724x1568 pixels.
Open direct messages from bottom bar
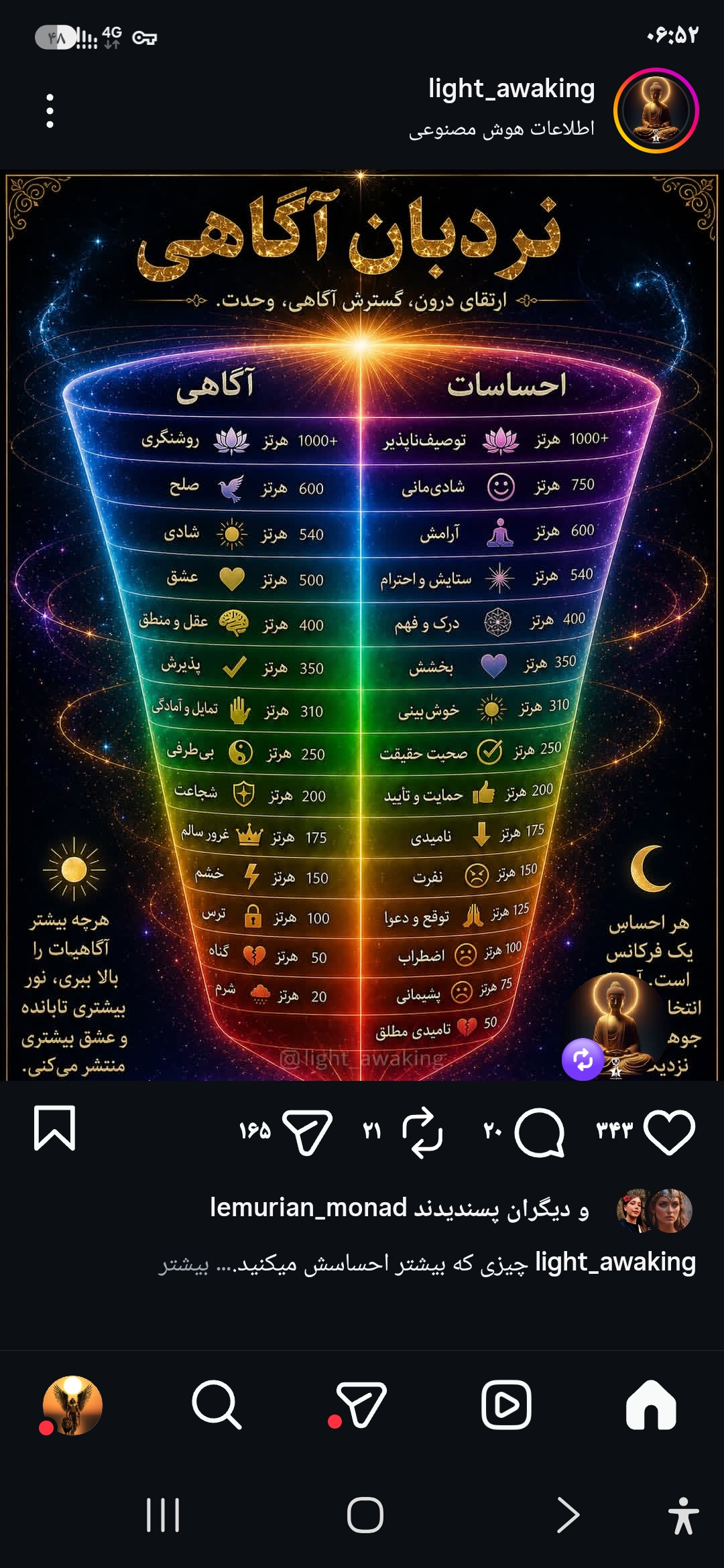pyautogui.click(x=361, y=1404)
